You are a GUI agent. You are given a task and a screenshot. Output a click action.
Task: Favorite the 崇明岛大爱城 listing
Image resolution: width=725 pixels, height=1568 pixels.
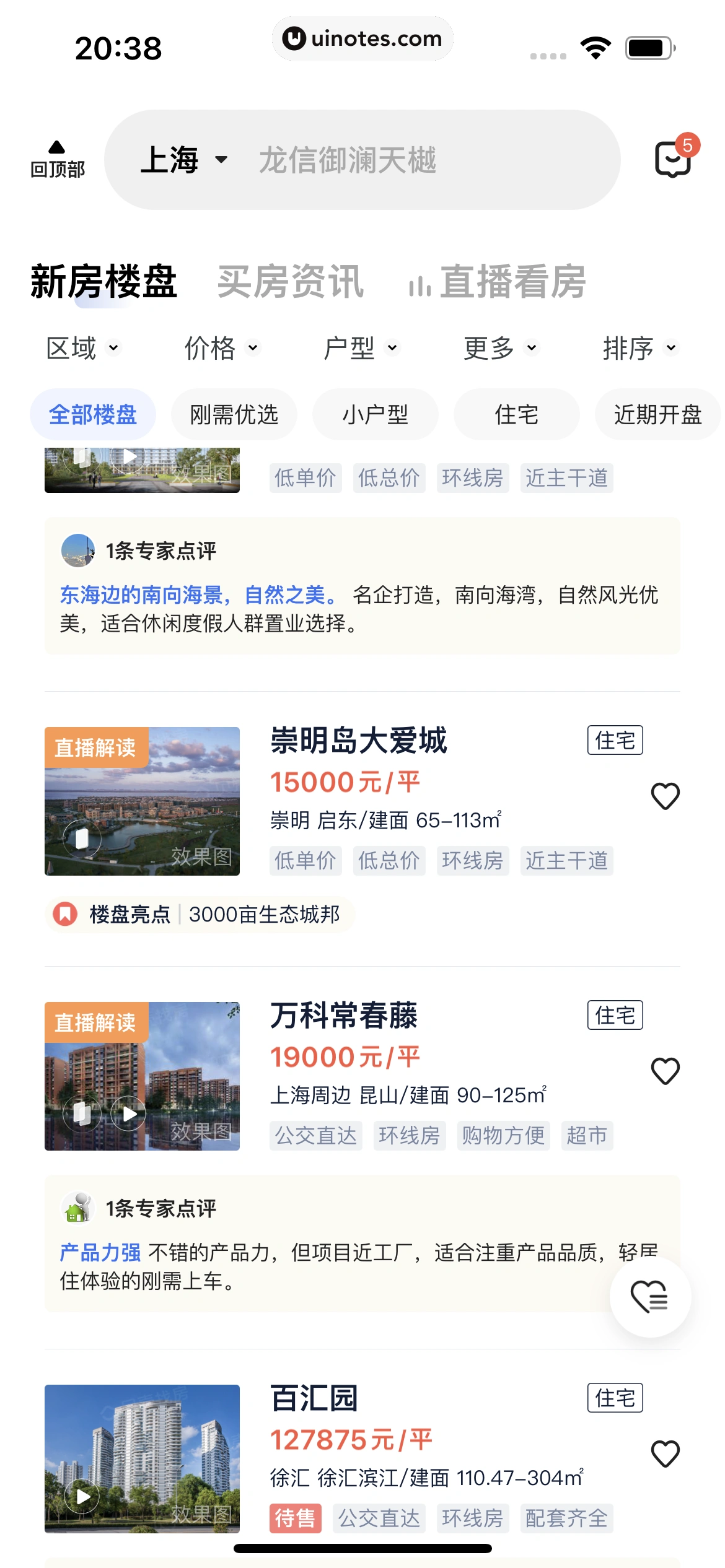(666, 796)
